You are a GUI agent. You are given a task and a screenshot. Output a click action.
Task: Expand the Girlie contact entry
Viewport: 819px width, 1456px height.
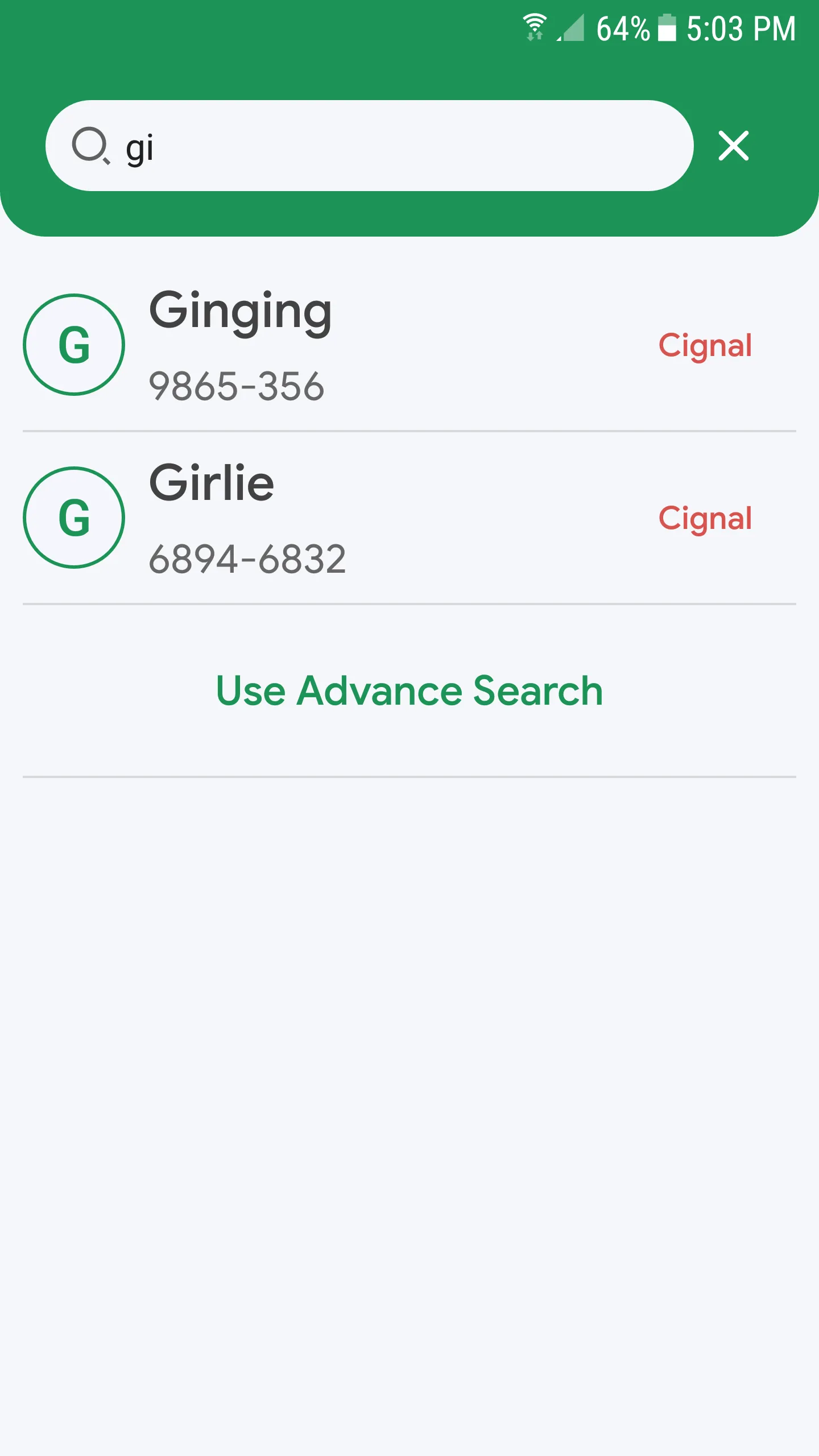tap(398, 518)
